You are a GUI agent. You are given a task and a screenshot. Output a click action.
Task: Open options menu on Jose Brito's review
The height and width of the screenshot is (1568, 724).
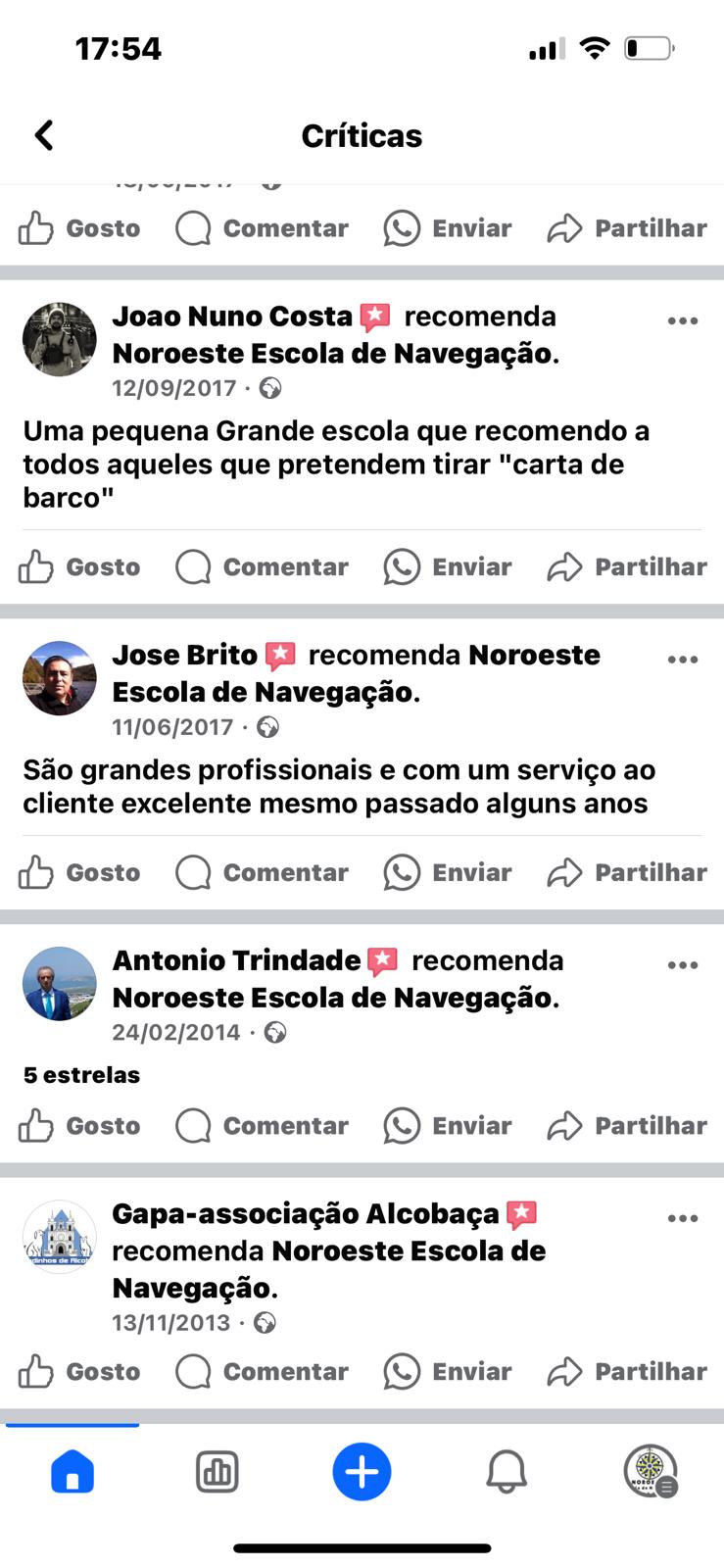(x=683, y=660)
